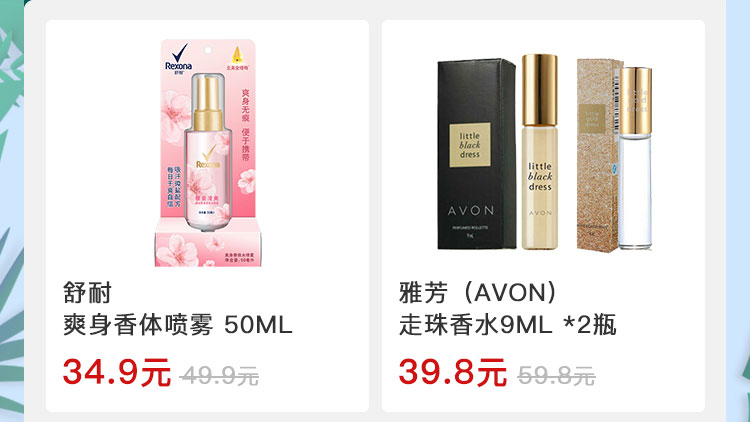750x422 pixels.
Task: Open the 舒耐 爽身香体喷雾 50ML product card
Action: pos(207,215)
